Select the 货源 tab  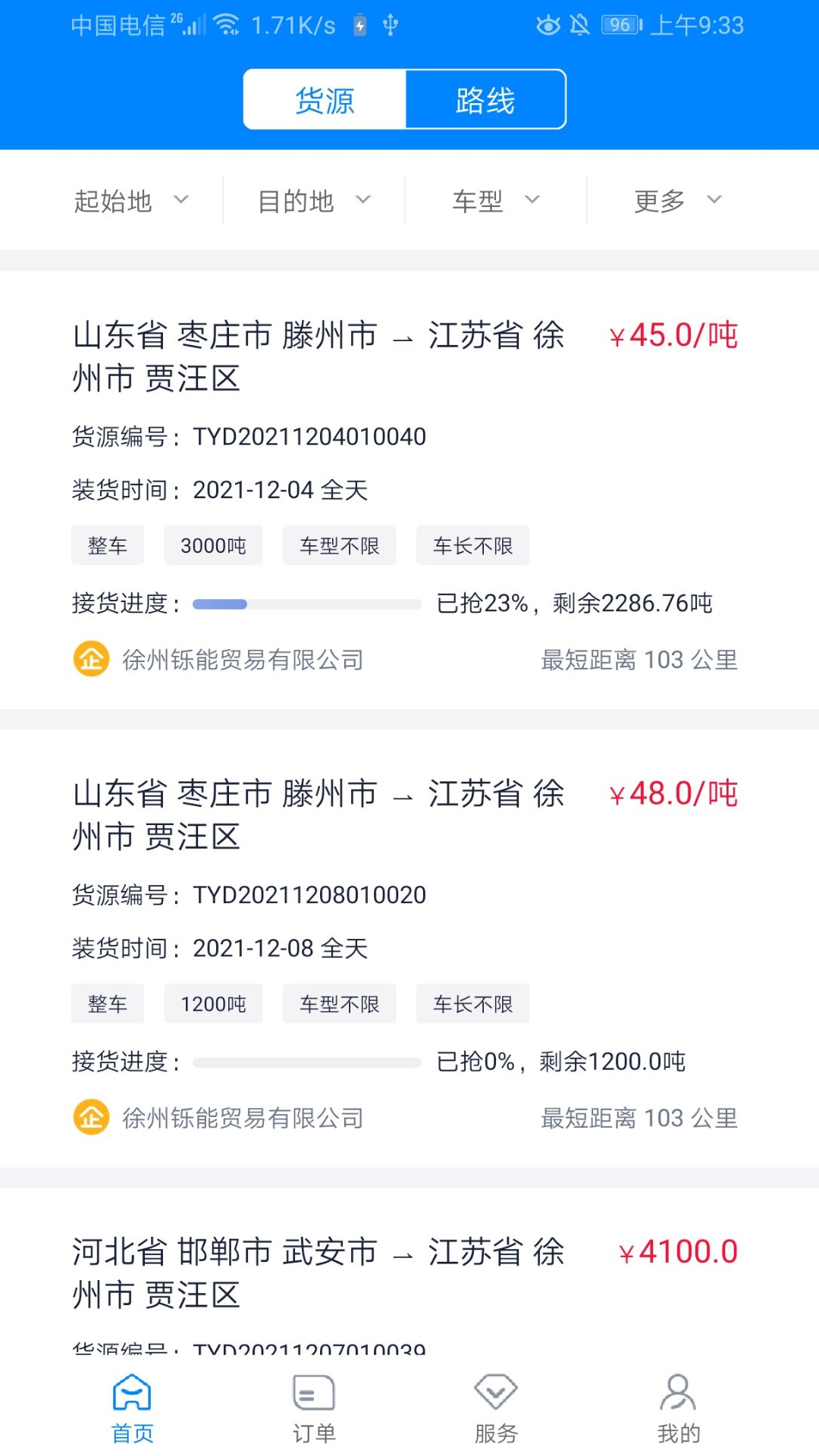[325, 99]
